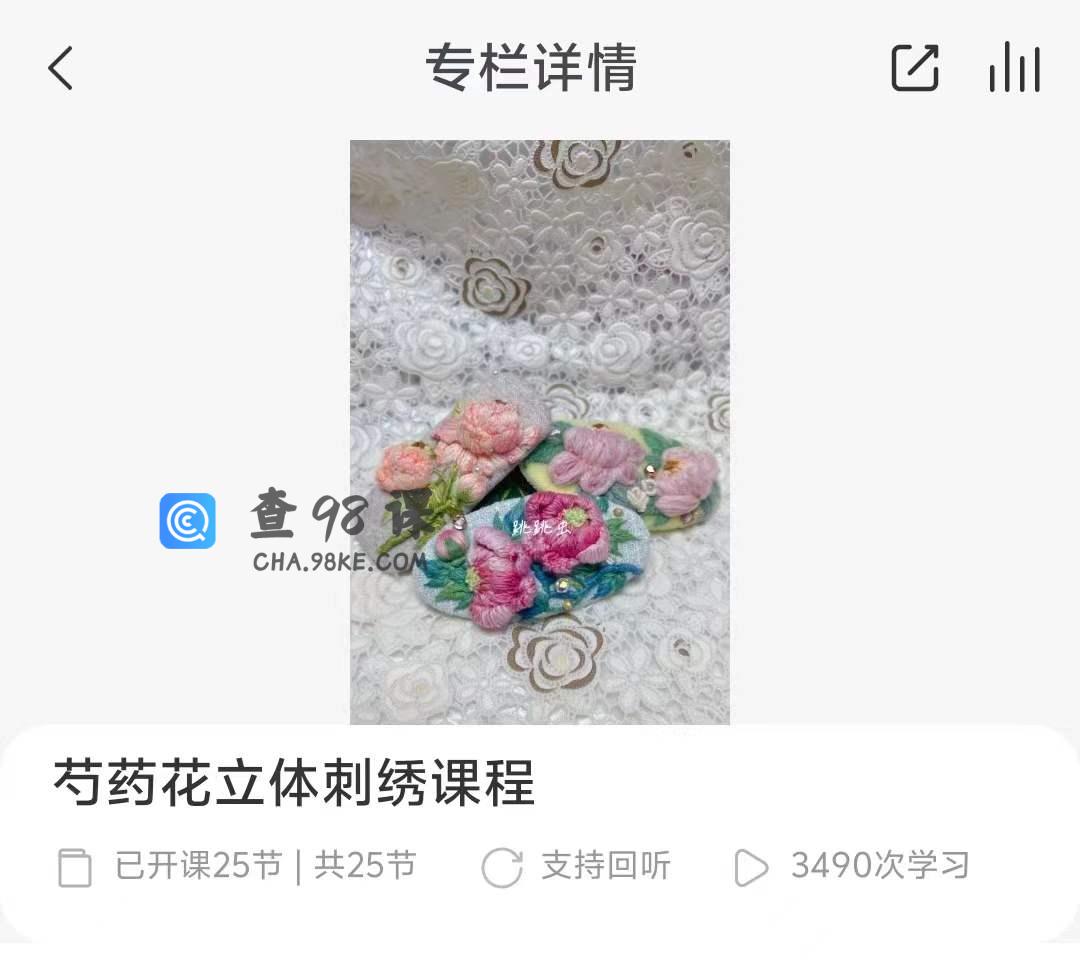Open the peony embroidery course cover image
This screenshot has height=974, width=1080.
coord(540,431)
